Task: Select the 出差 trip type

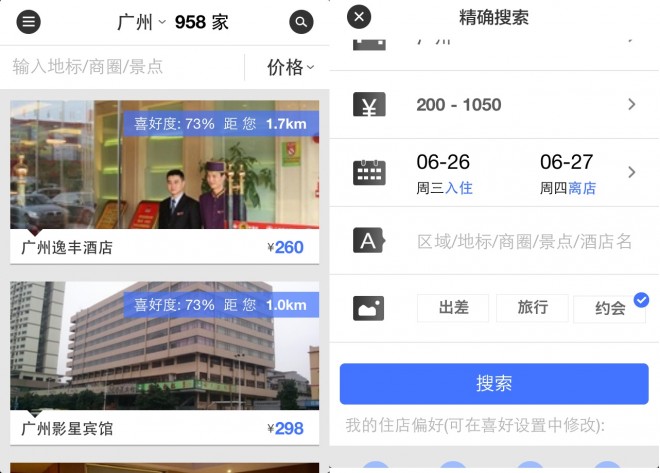Action: click(x=454, y=308)
